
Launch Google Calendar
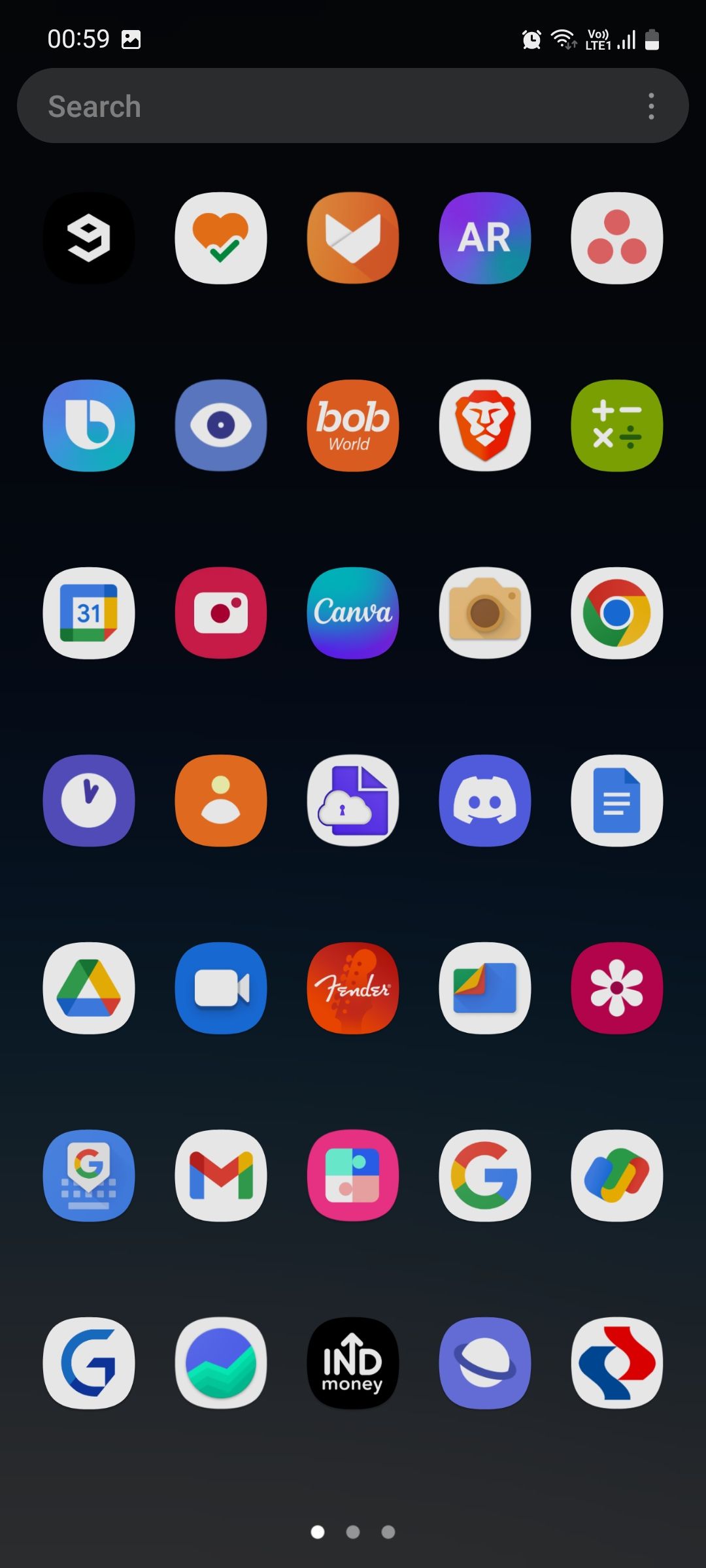89,613
